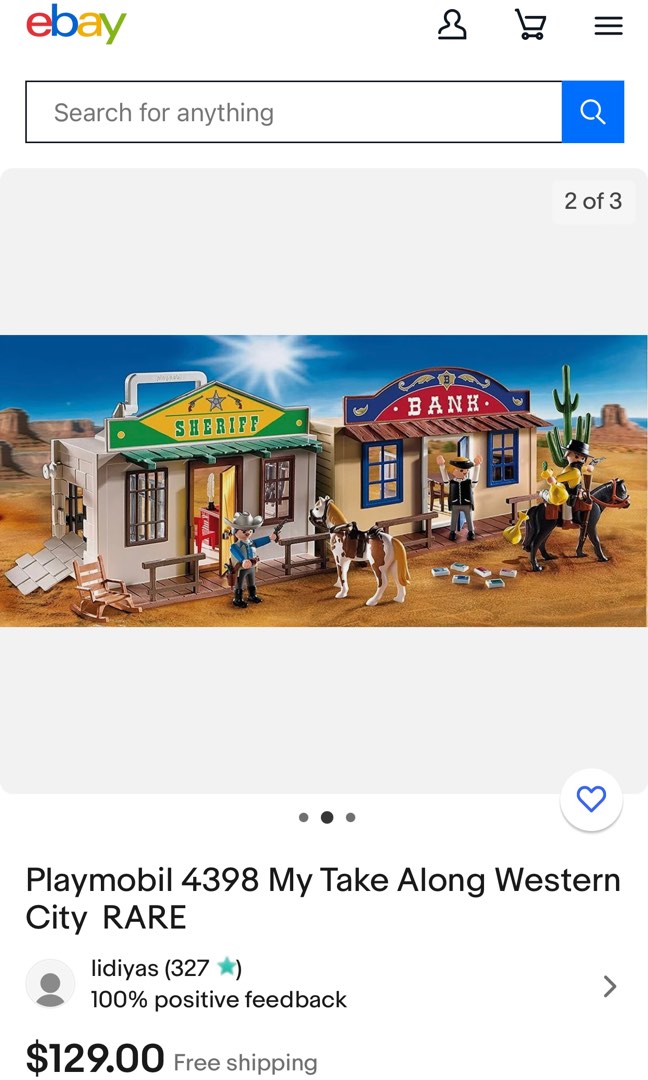Open the shopping cart
This screenshot has height=1080, width=648.
coord(530,25)
